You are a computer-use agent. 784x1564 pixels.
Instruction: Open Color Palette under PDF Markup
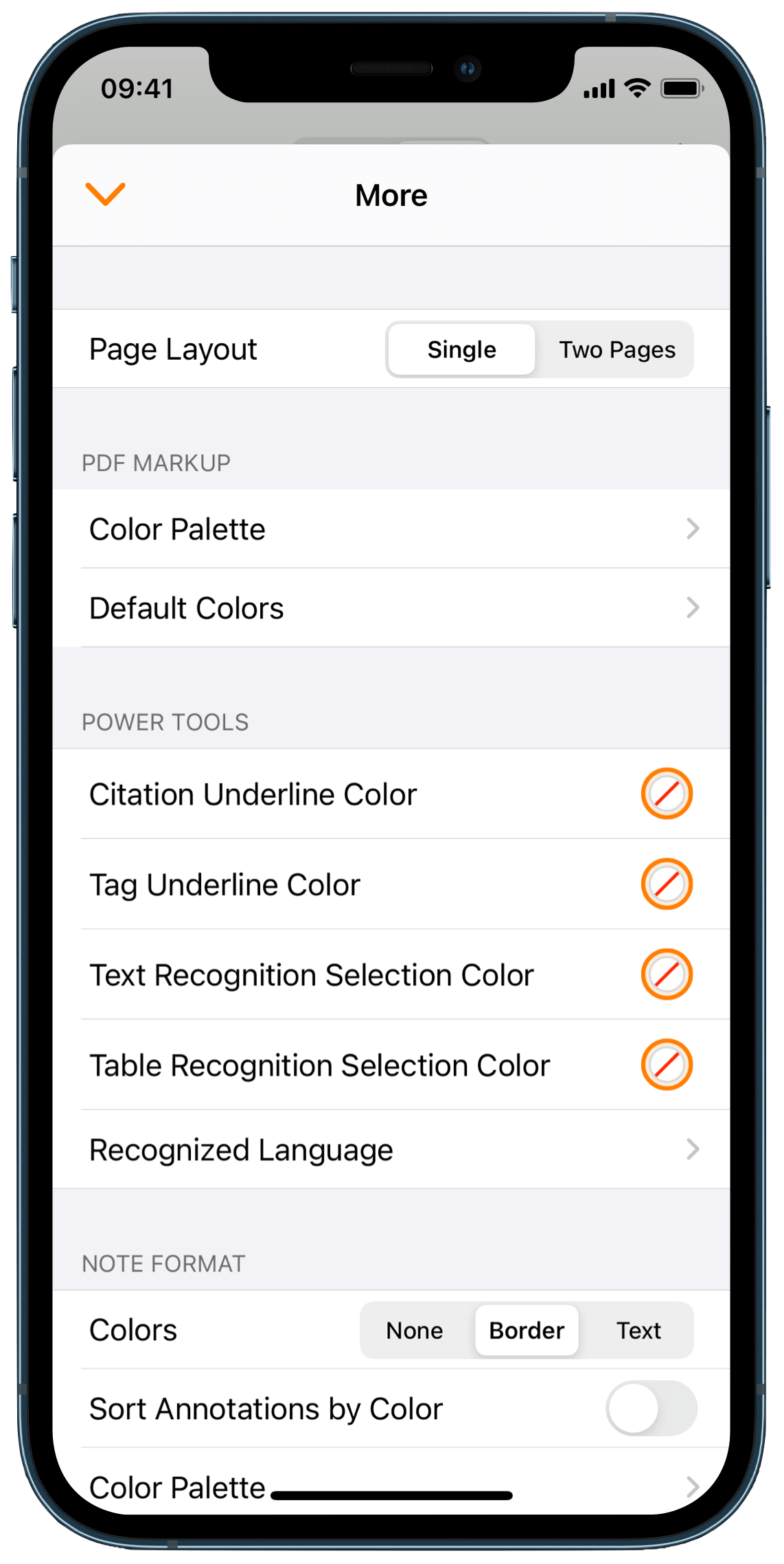[391, 529]
